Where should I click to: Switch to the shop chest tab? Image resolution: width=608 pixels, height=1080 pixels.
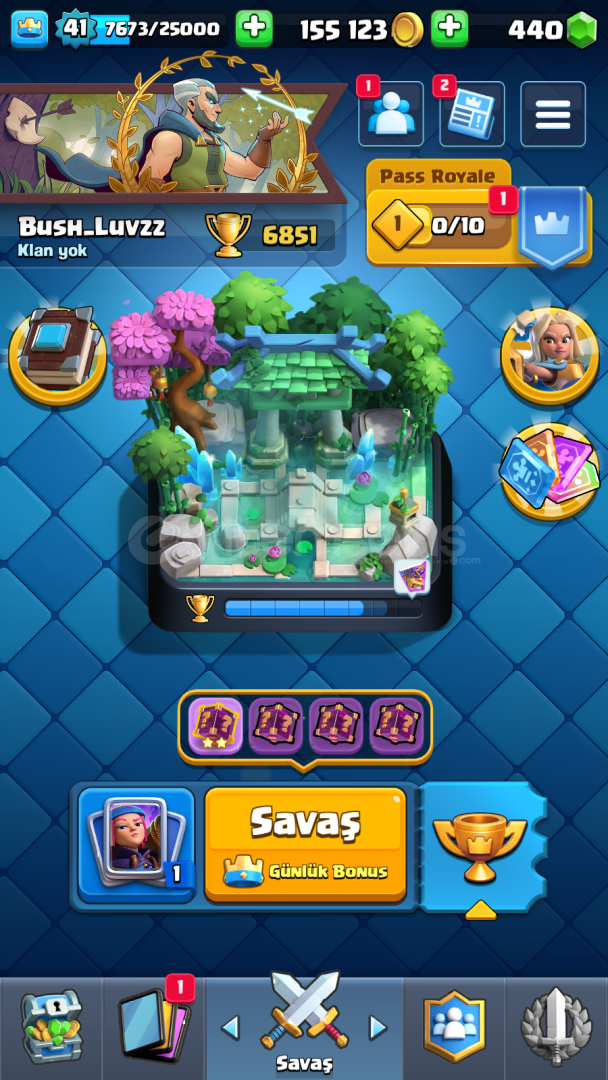coord(51,1028)
